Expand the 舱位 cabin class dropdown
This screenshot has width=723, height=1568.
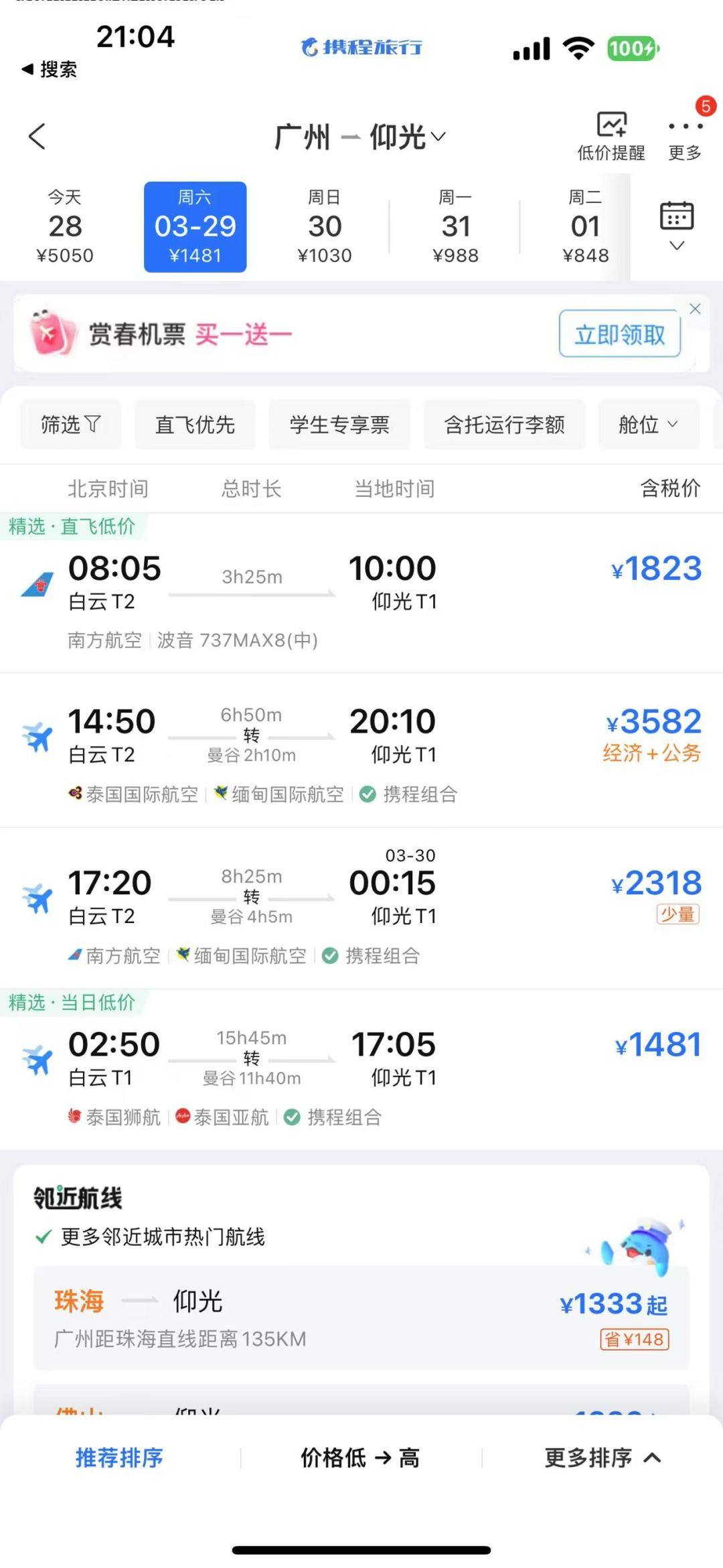(x=648, y=425)
